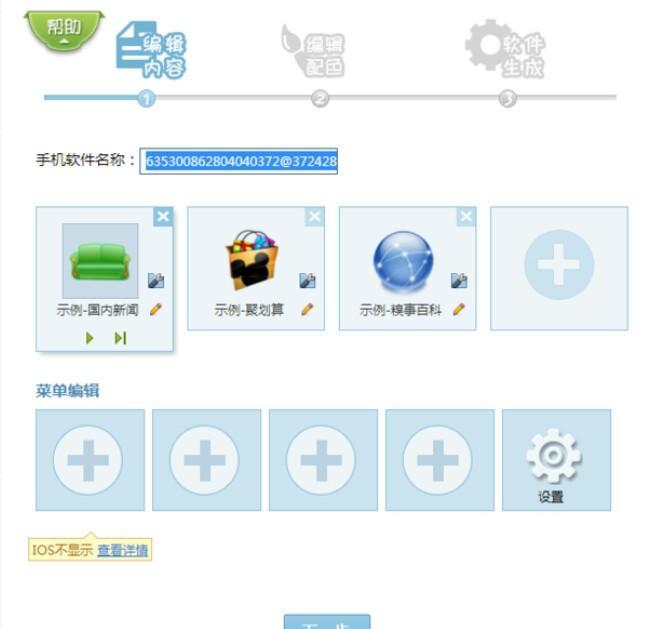The height and width of the screenshot is (629, 651).
Task: Rename 示例-国内新闻 with the pencil icon
Action: [x=155, y=309]
